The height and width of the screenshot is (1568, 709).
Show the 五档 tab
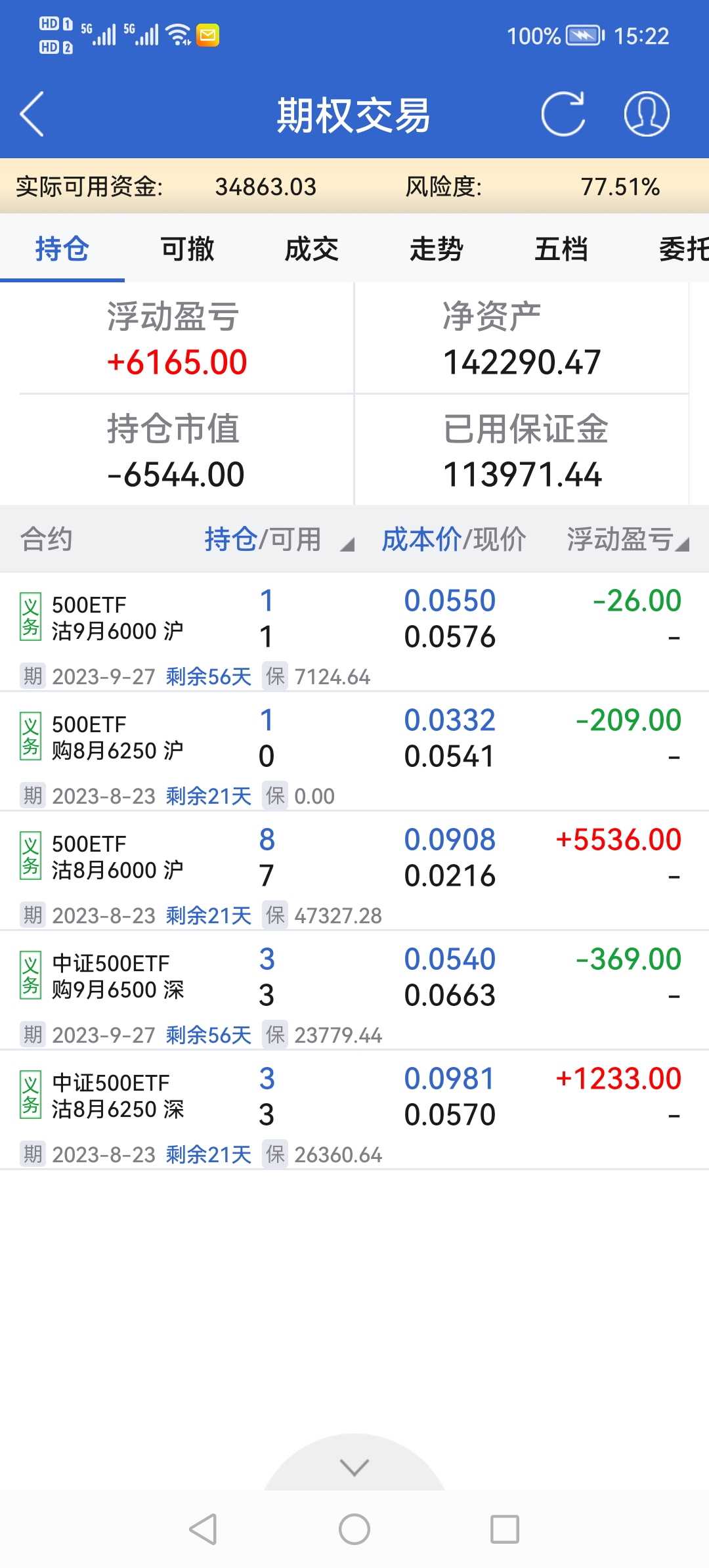tap(561, 250)
